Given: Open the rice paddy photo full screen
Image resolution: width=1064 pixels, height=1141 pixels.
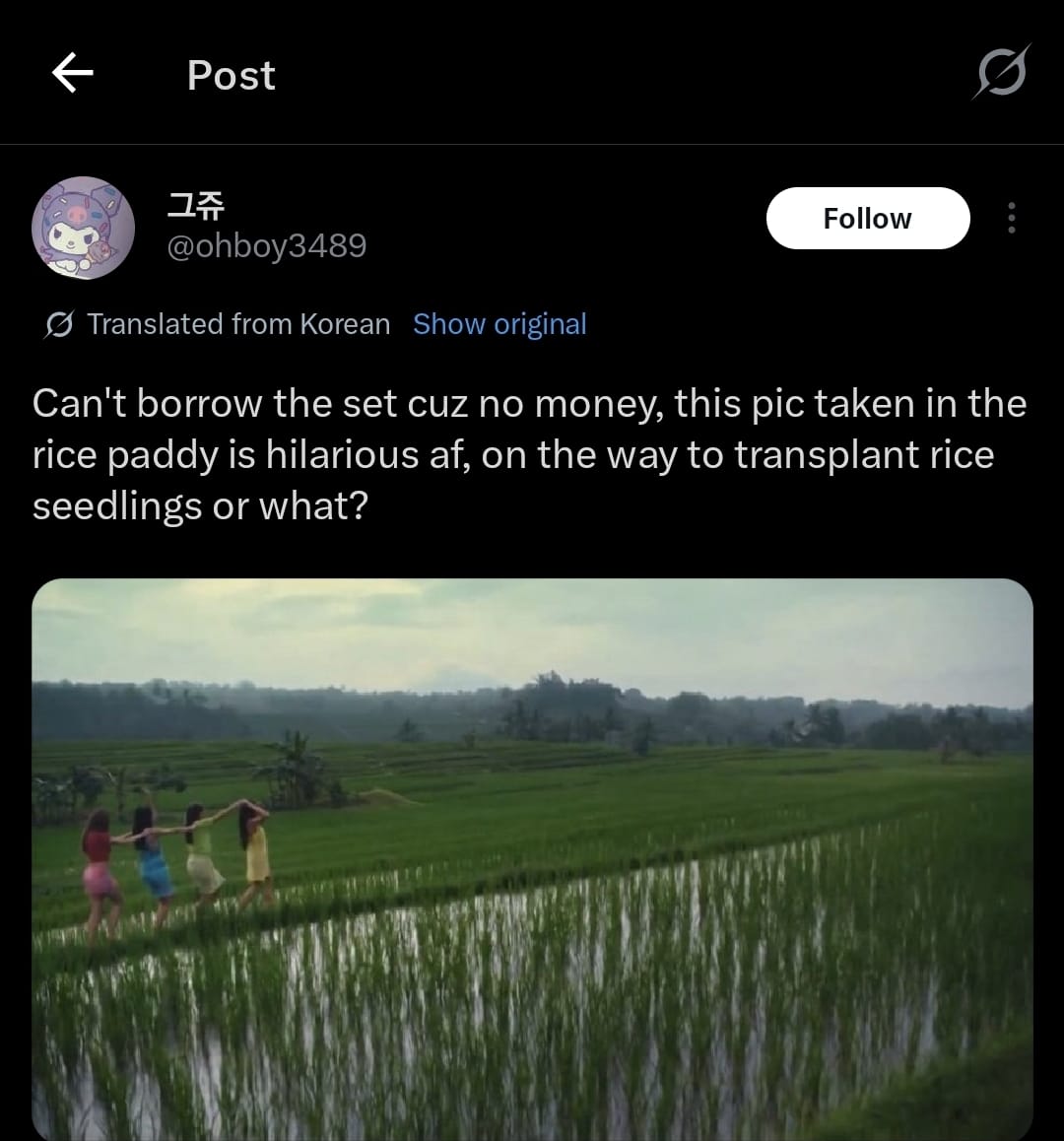Looking at the screenshot, I should (x=532, y=857).
